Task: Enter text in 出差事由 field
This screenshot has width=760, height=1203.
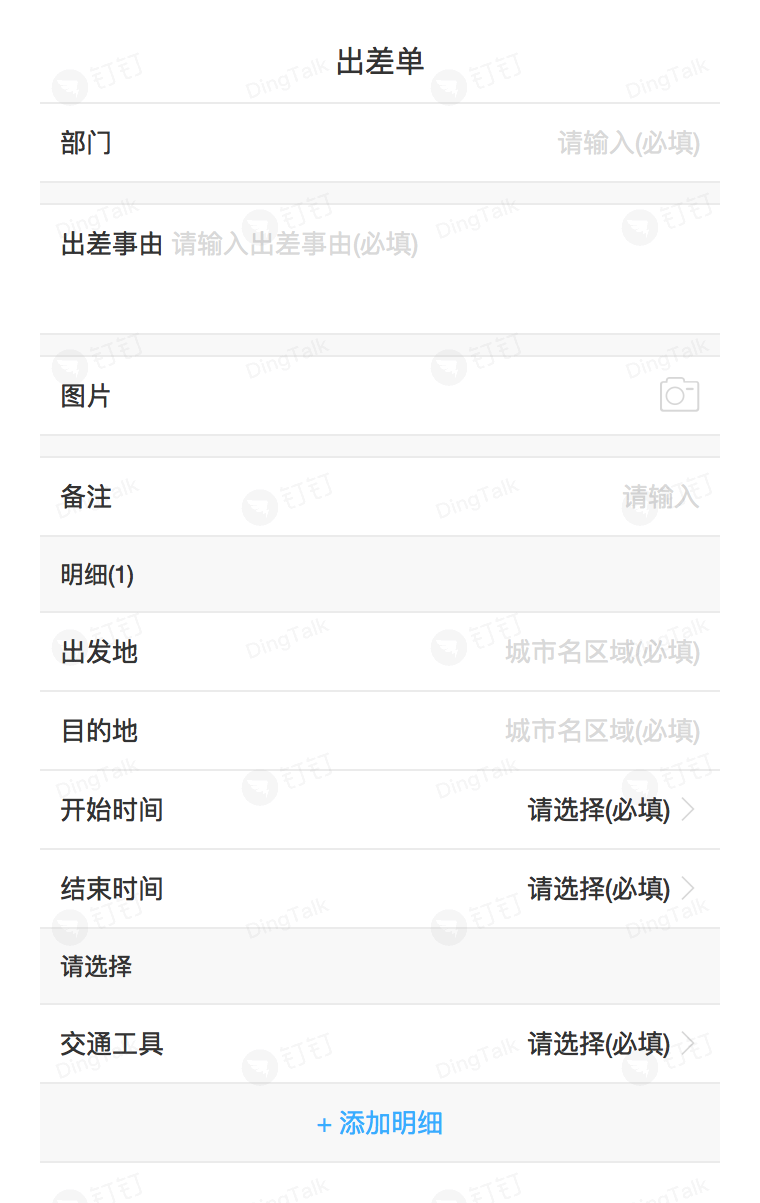Action: coord(295,244)
